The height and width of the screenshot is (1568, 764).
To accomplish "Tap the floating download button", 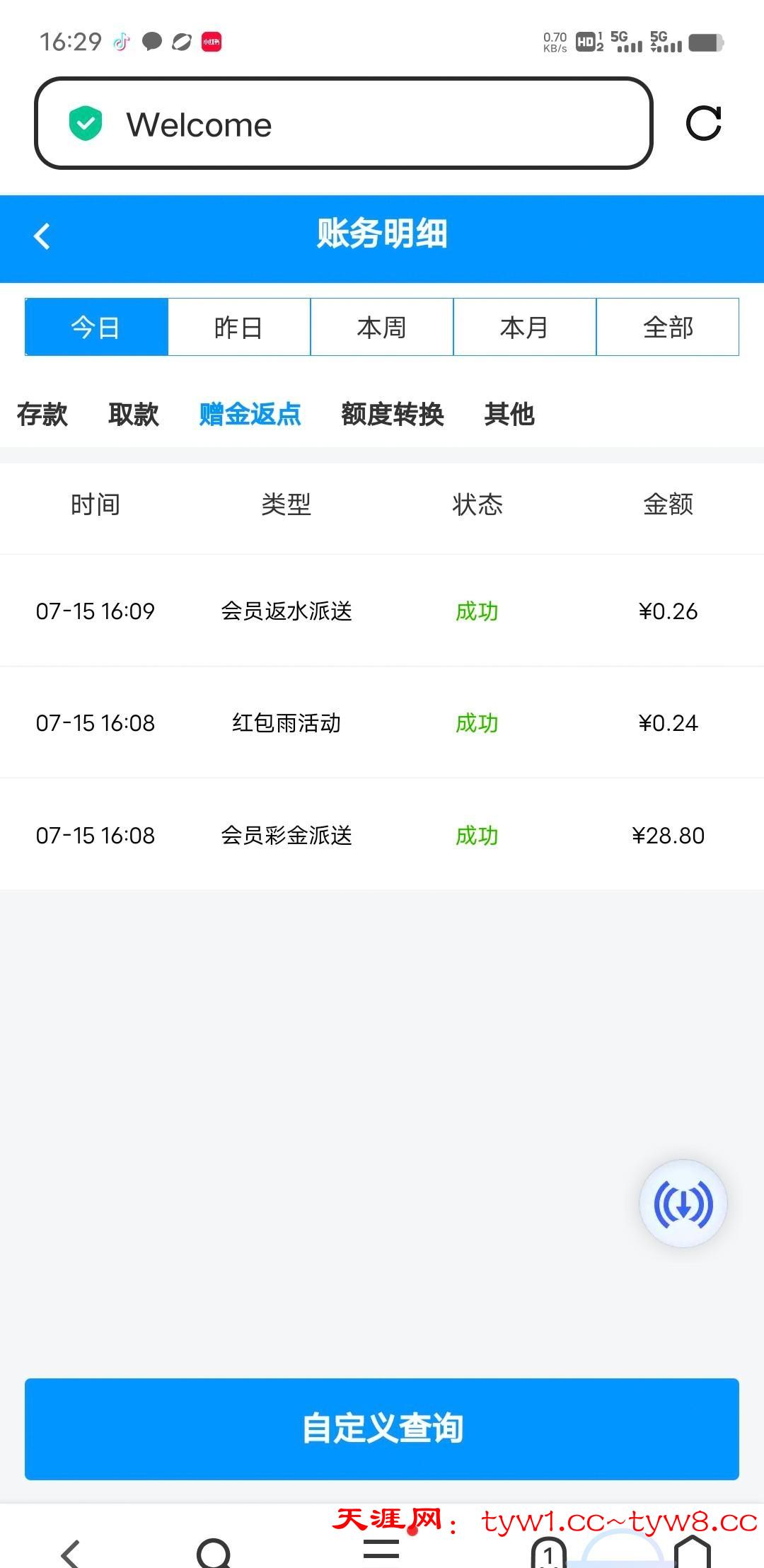I will pyautogui.click(x=683, y=1204).
